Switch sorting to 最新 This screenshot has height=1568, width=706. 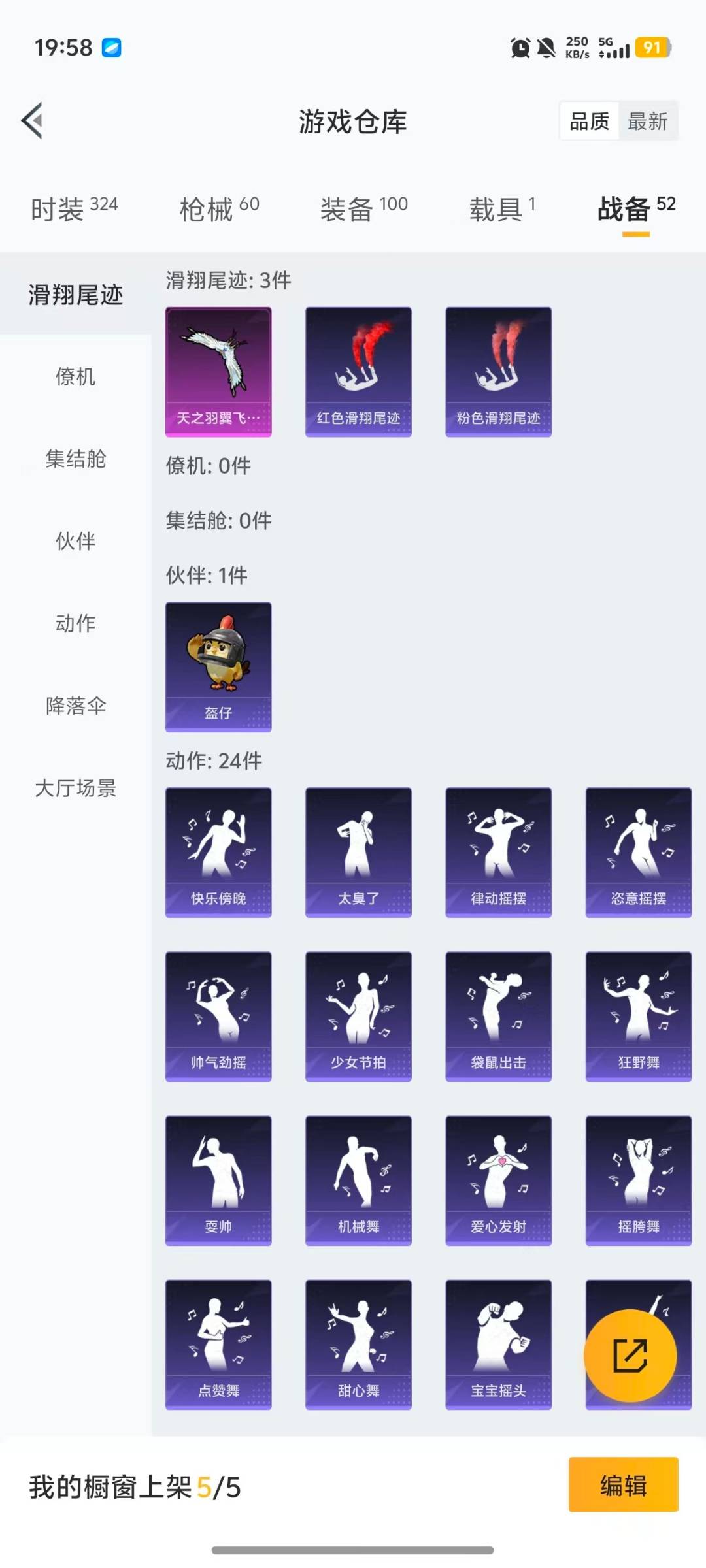tap(648, 121)
